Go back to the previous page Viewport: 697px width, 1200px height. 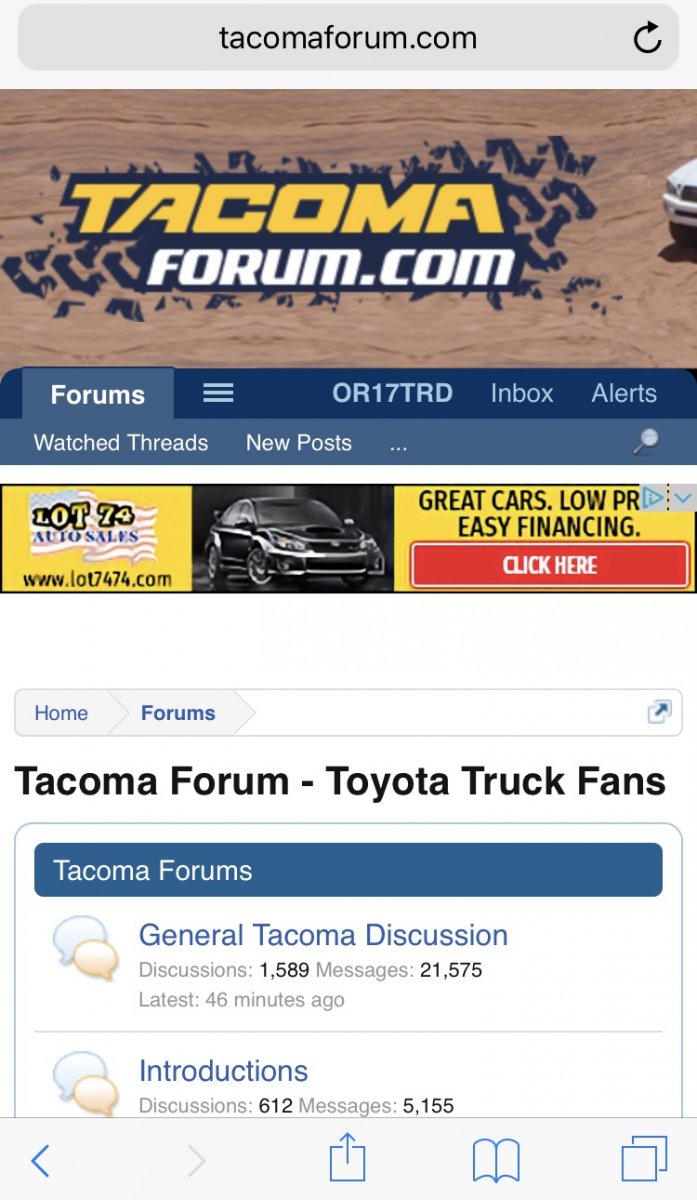40,1161
